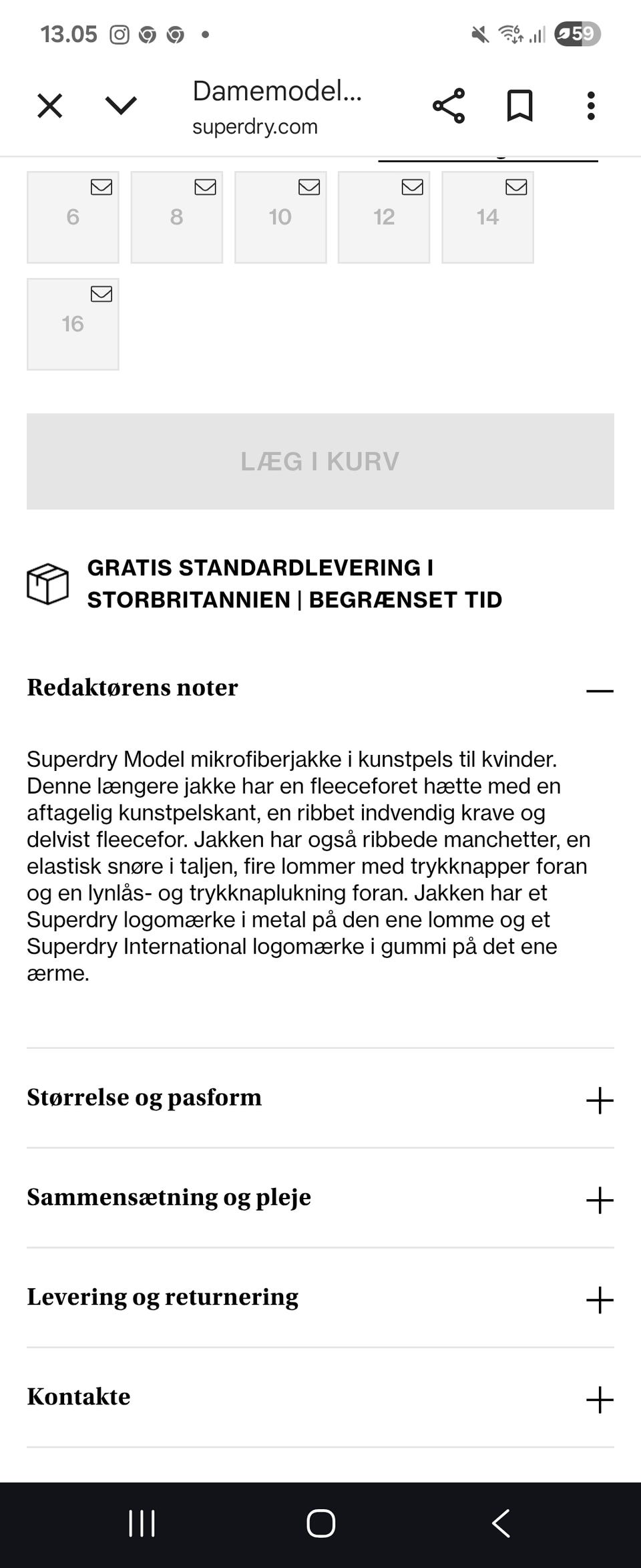641x1568 pixels.
Task: Open the three-dot browser menu
Action: pos(590,104)
